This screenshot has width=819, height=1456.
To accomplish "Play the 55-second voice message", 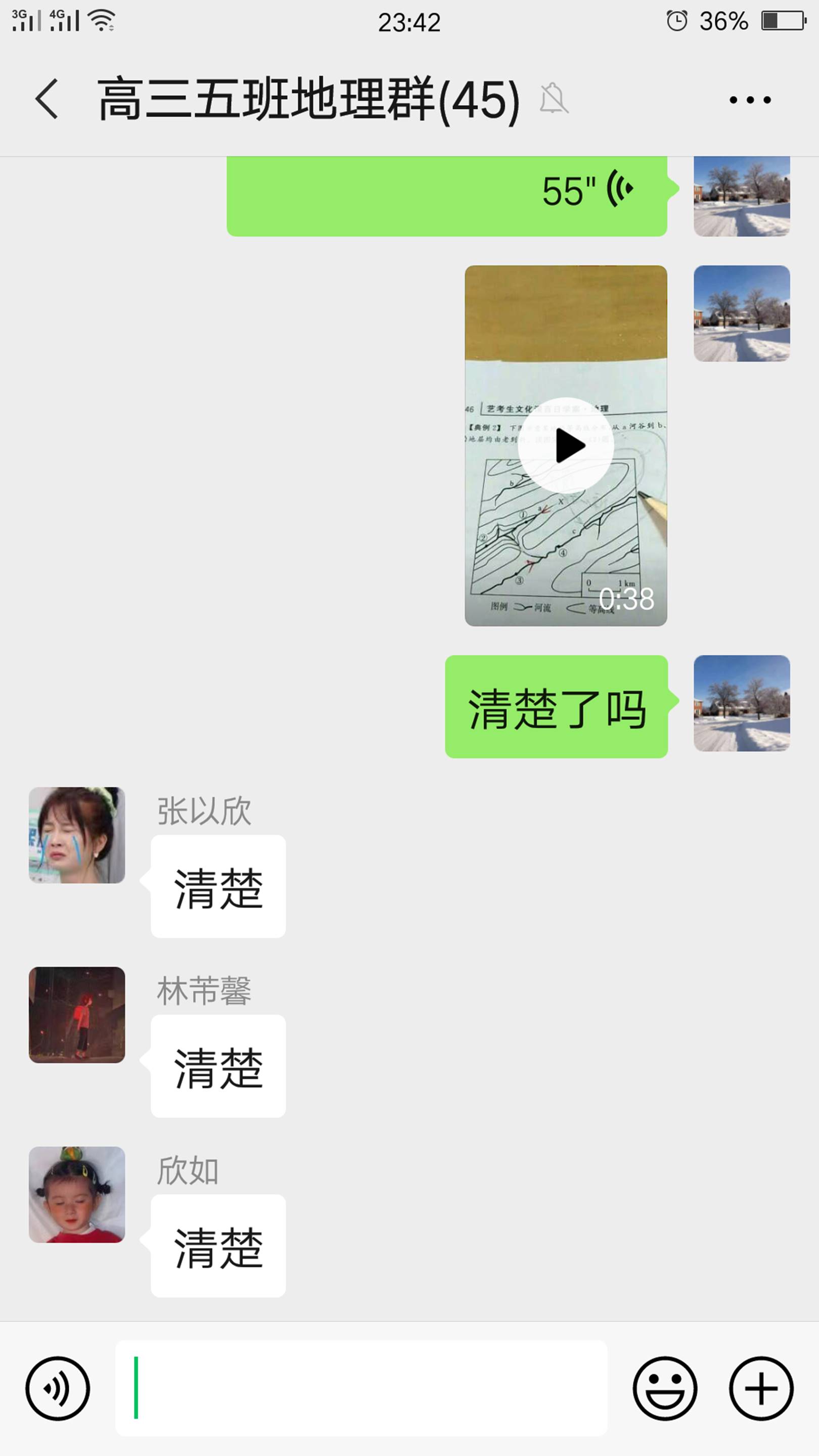I will pos(446,192).
